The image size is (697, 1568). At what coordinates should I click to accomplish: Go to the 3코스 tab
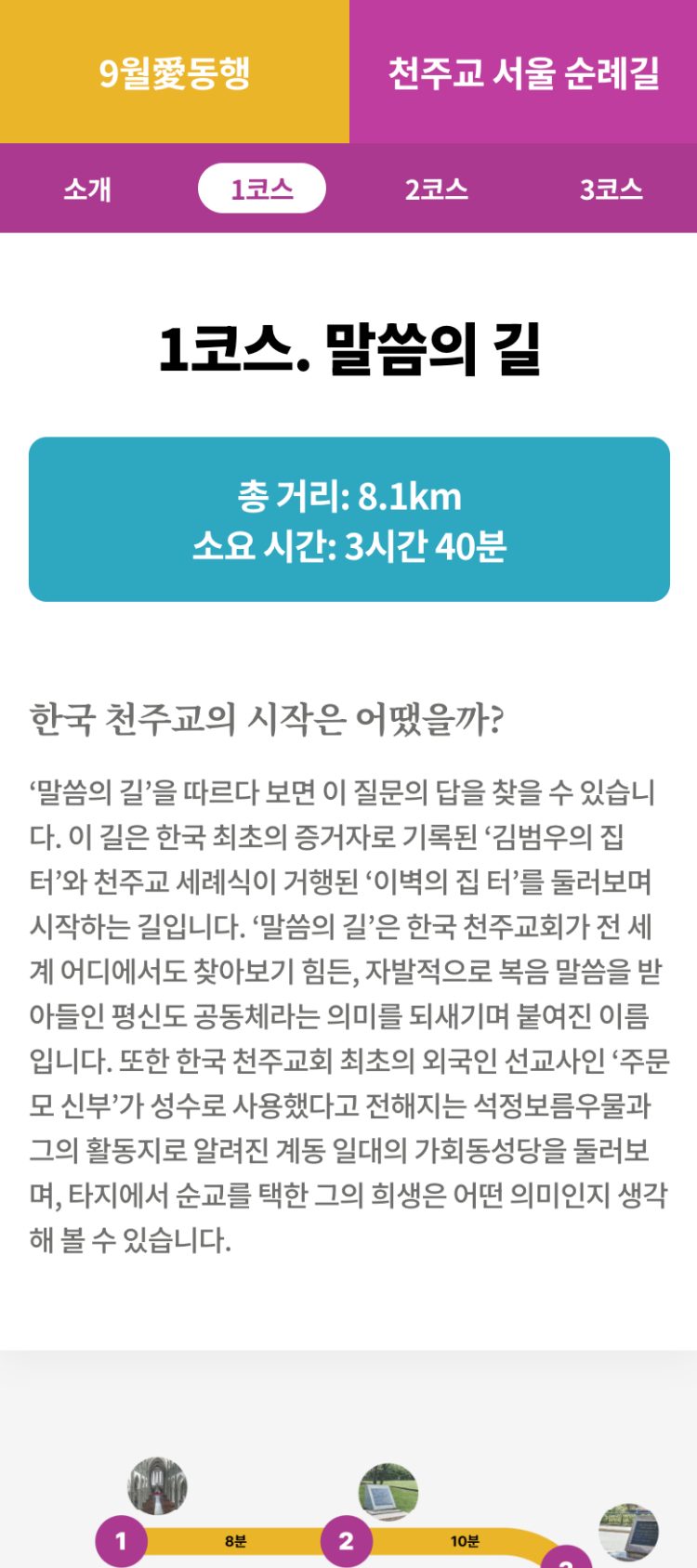click(611, 189)
